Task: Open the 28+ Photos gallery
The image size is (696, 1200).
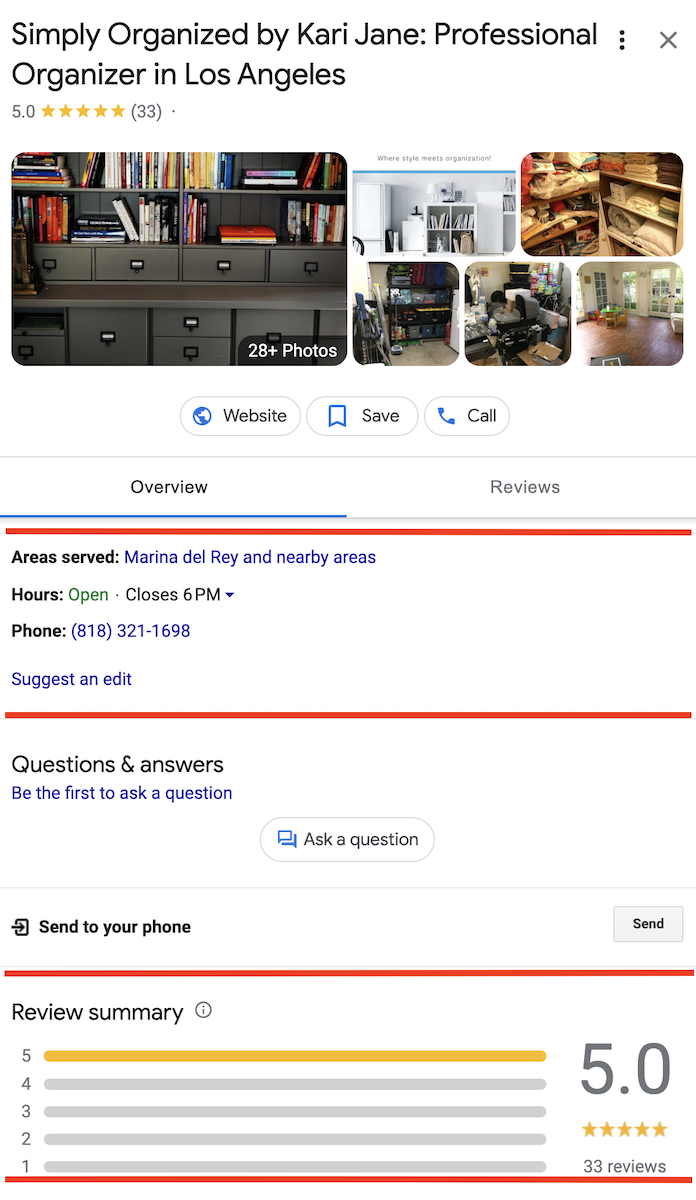Action: (293, 350)
